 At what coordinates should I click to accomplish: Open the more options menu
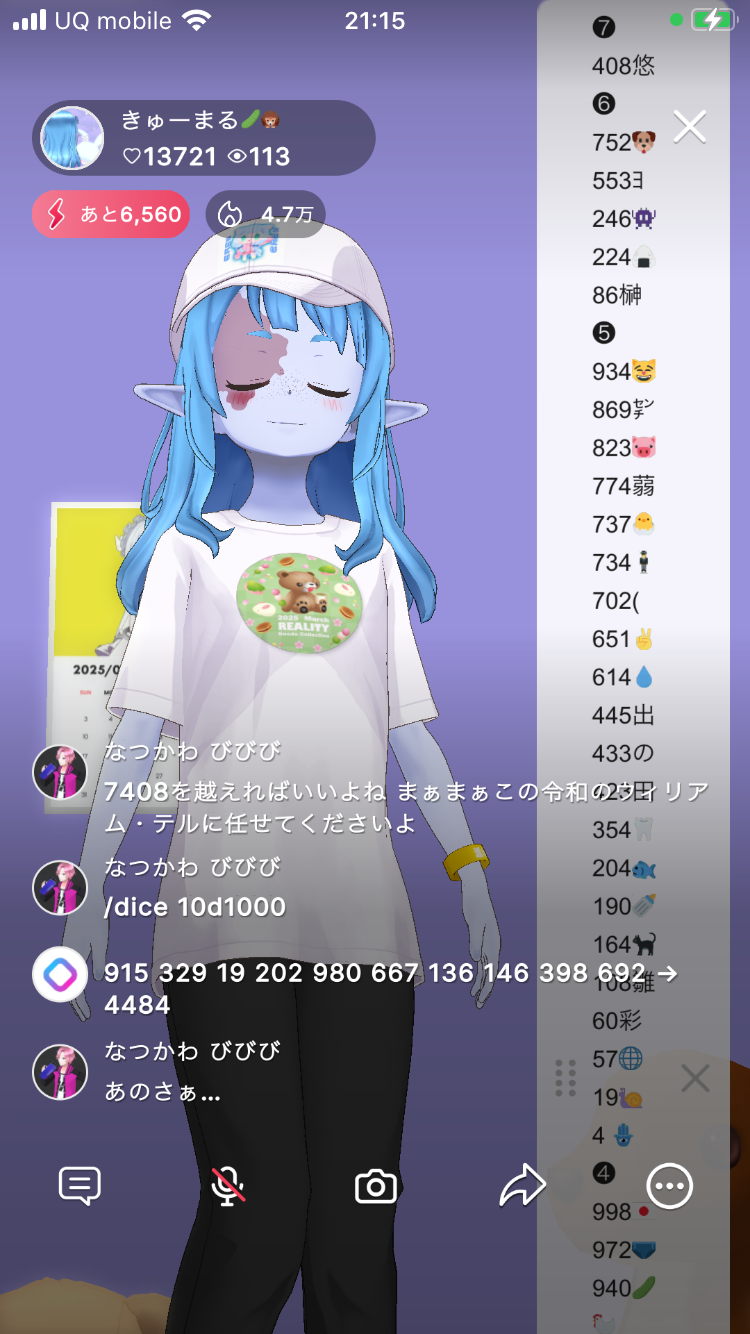pos(669,1186)
